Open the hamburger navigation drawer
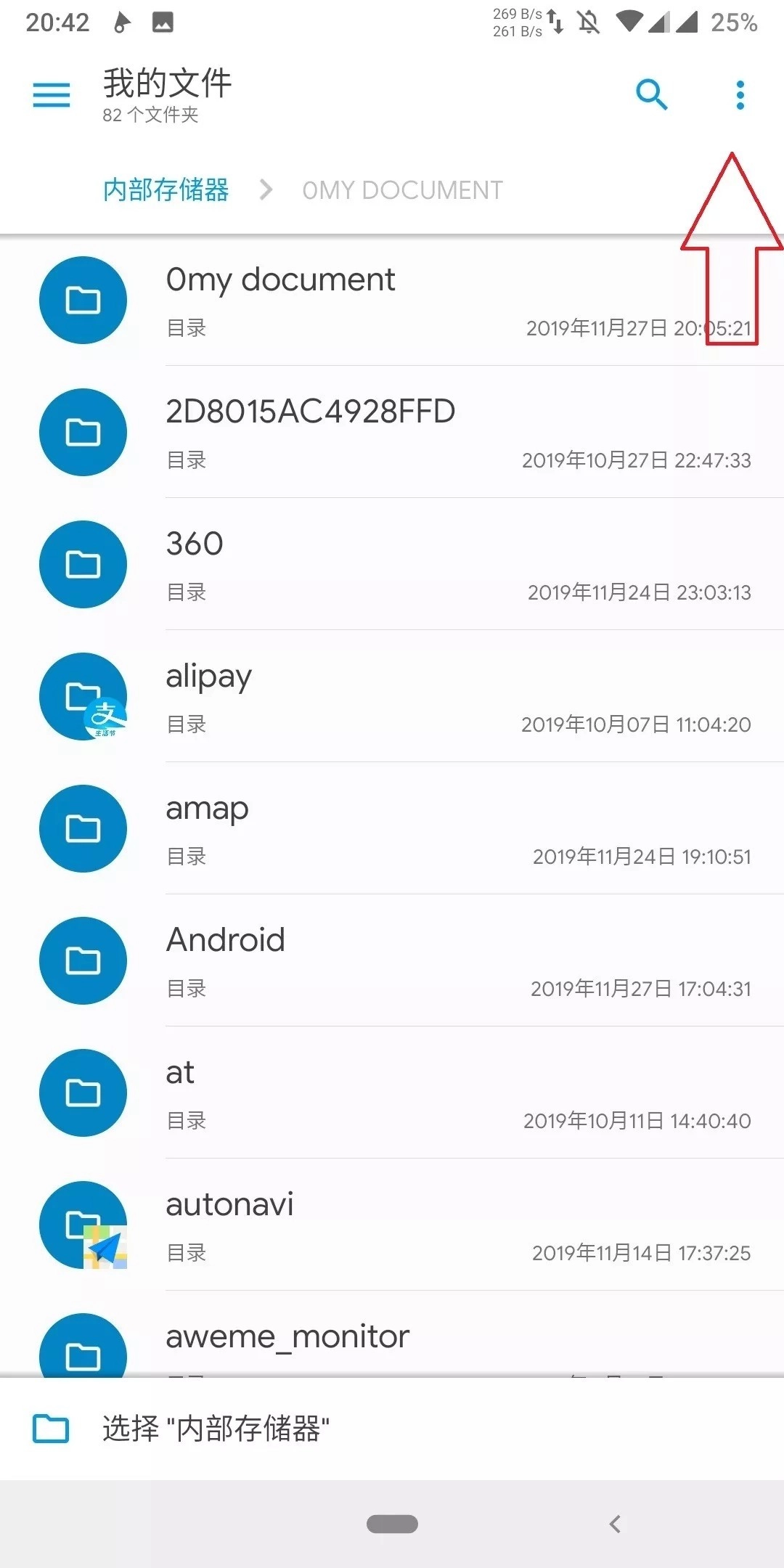784x1568 pixels. pos(52,95)
